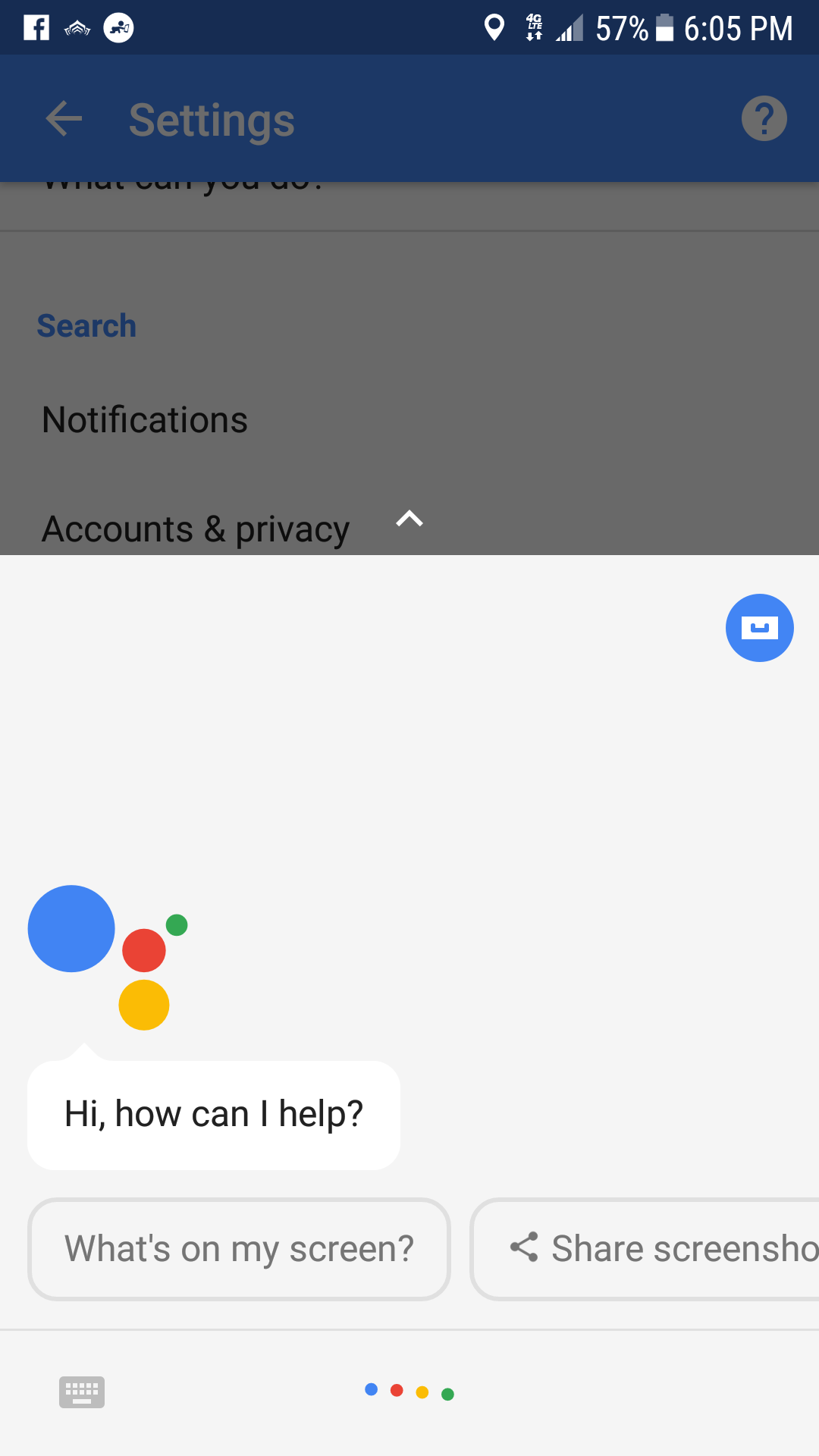The width and height of the screenshot is (819, 1456).
Task: Select the "What's on my screen?" suggestion
Action: pos(239,1249)
